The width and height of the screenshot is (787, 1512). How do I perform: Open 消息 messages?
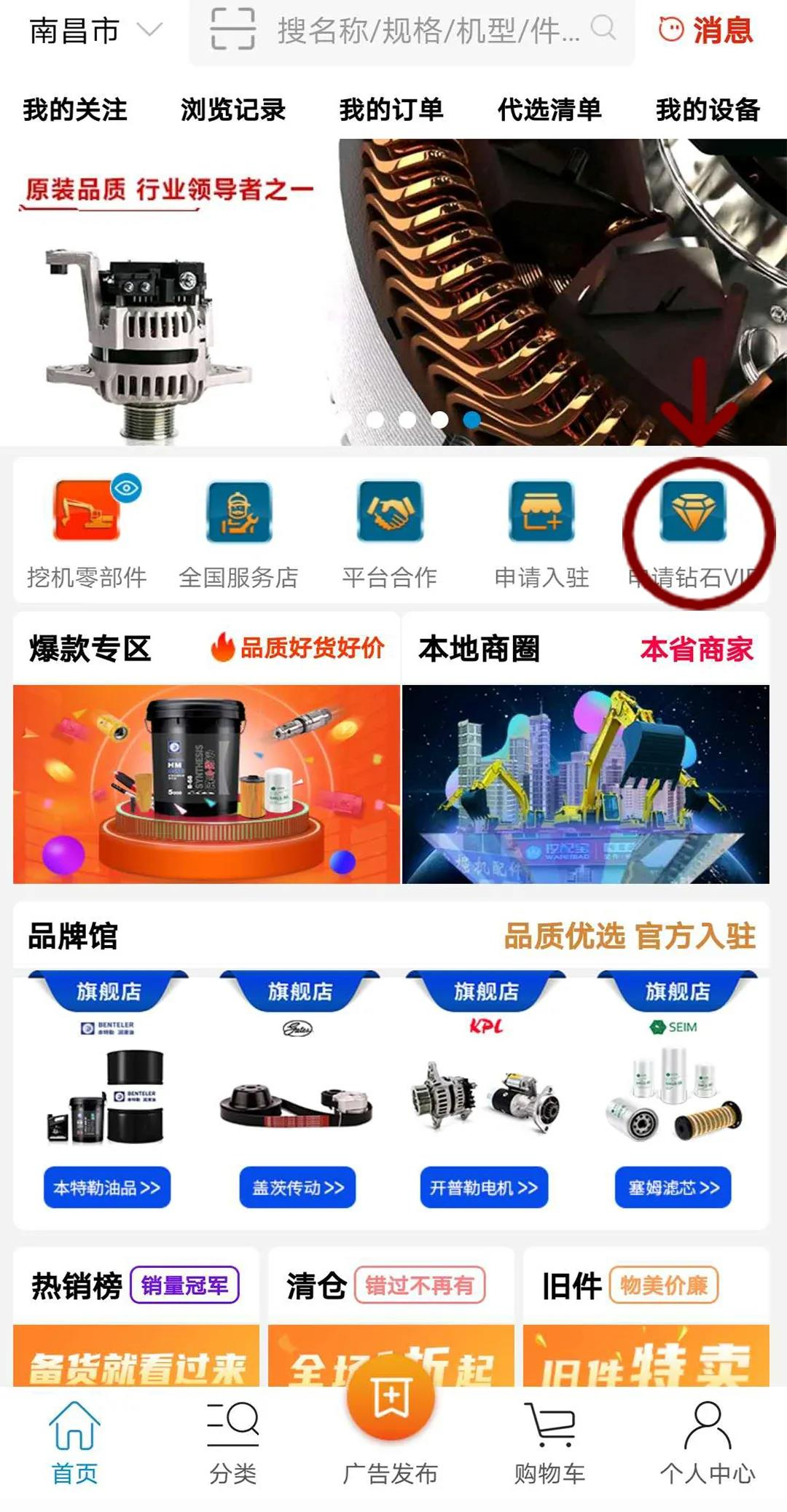click(x=705, y=31)
